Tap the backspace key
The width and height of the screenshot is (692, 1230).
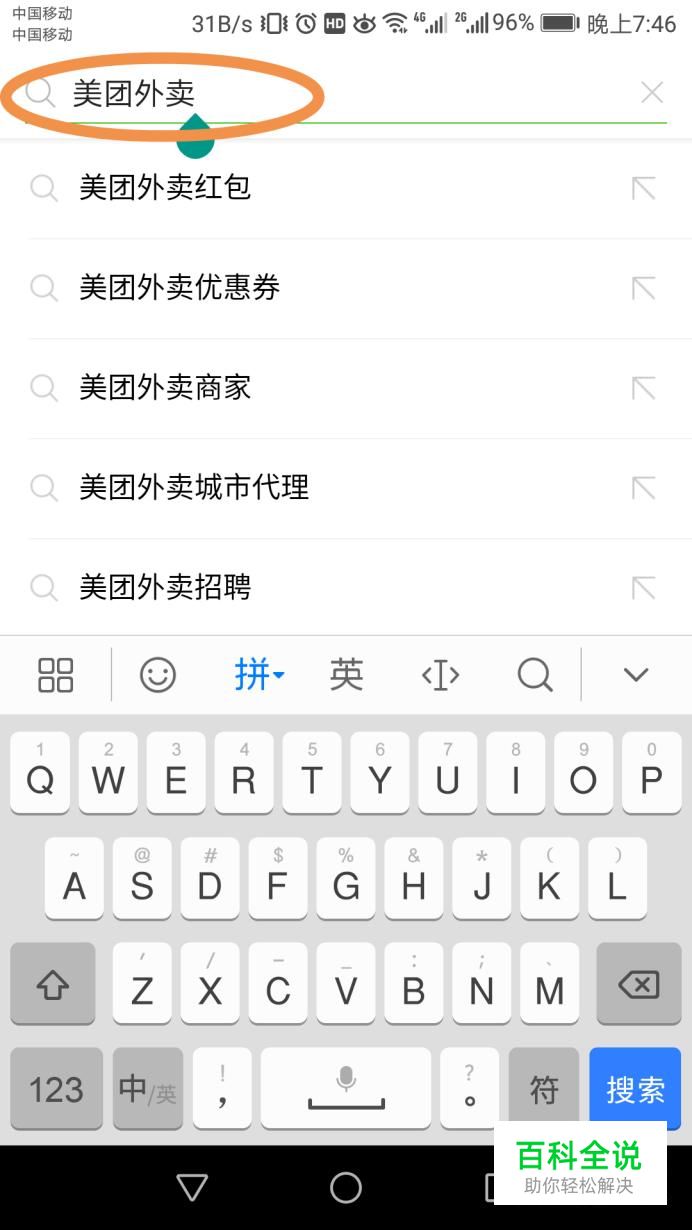tap(639, 984)
